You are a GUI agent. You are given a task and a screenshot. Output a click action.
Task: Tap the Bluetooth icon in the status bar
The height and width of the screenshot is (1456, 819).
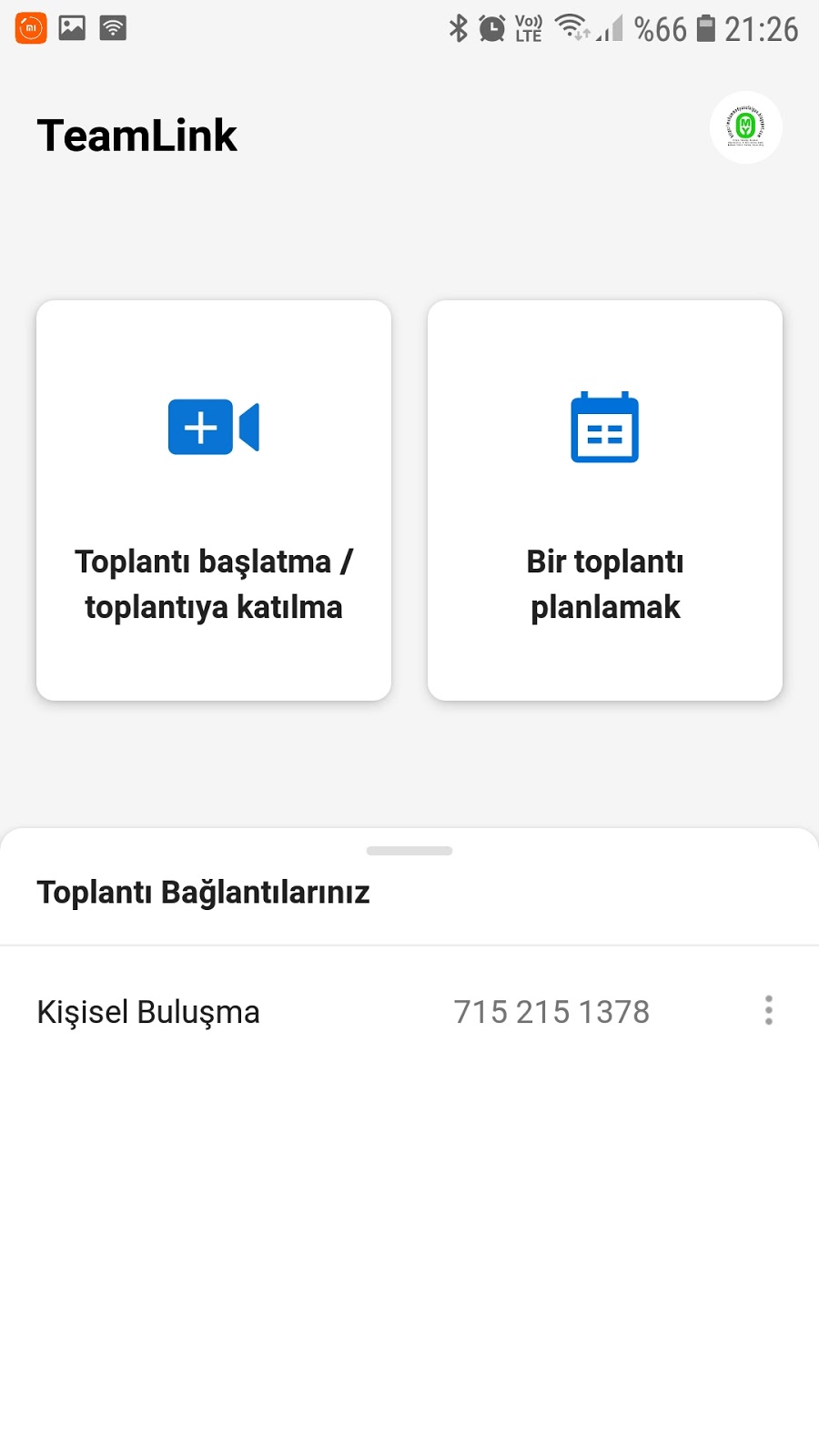[460, 28]
